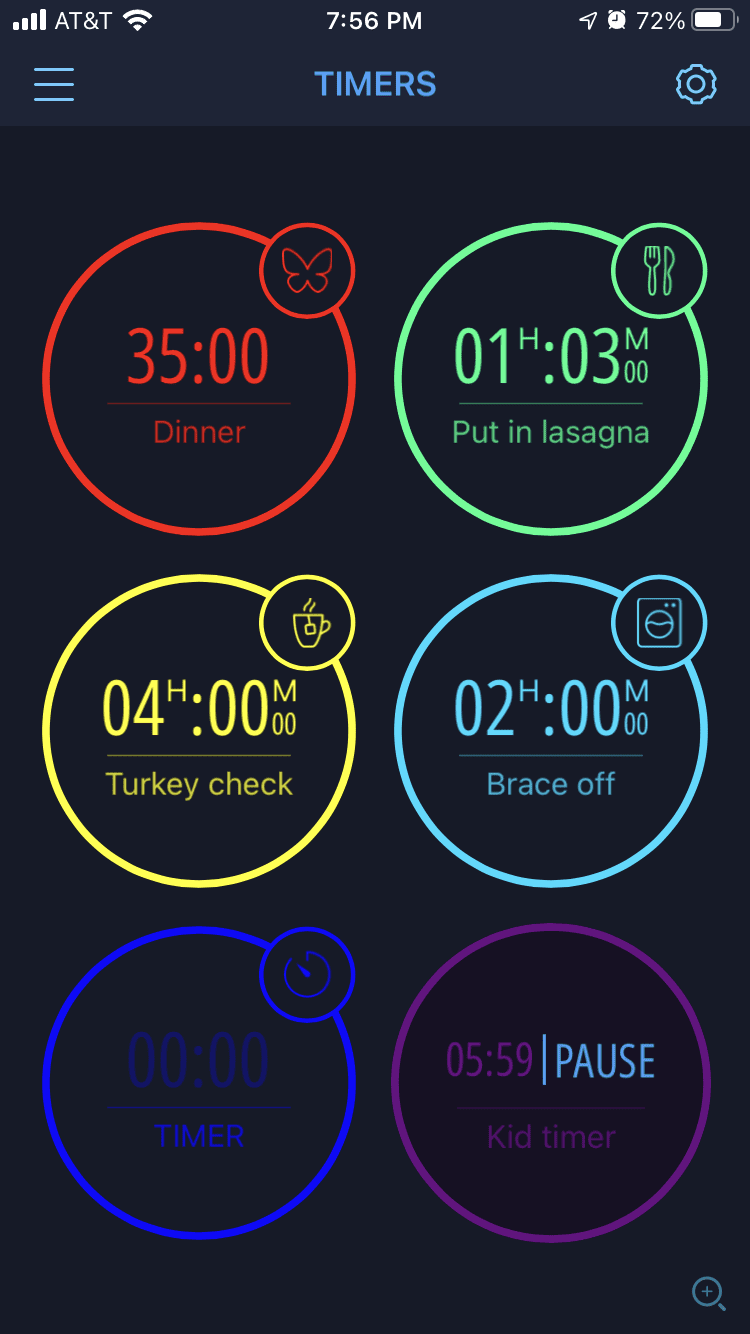Start the Brace off timer
Screen dimensions: 750x1334
(x=551, y=732)
